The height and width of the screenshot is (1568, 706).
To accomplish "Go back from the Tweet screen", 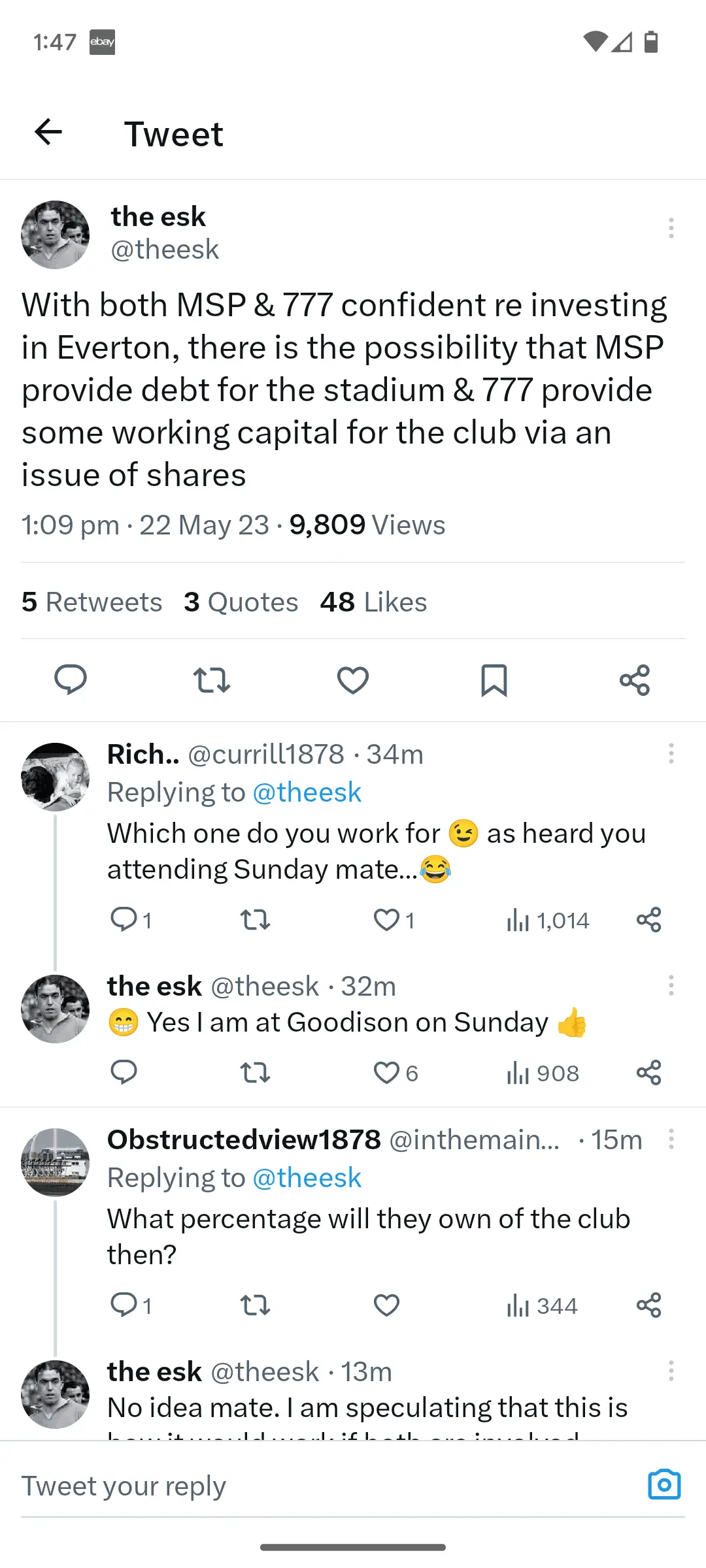I will pos(48,133).
